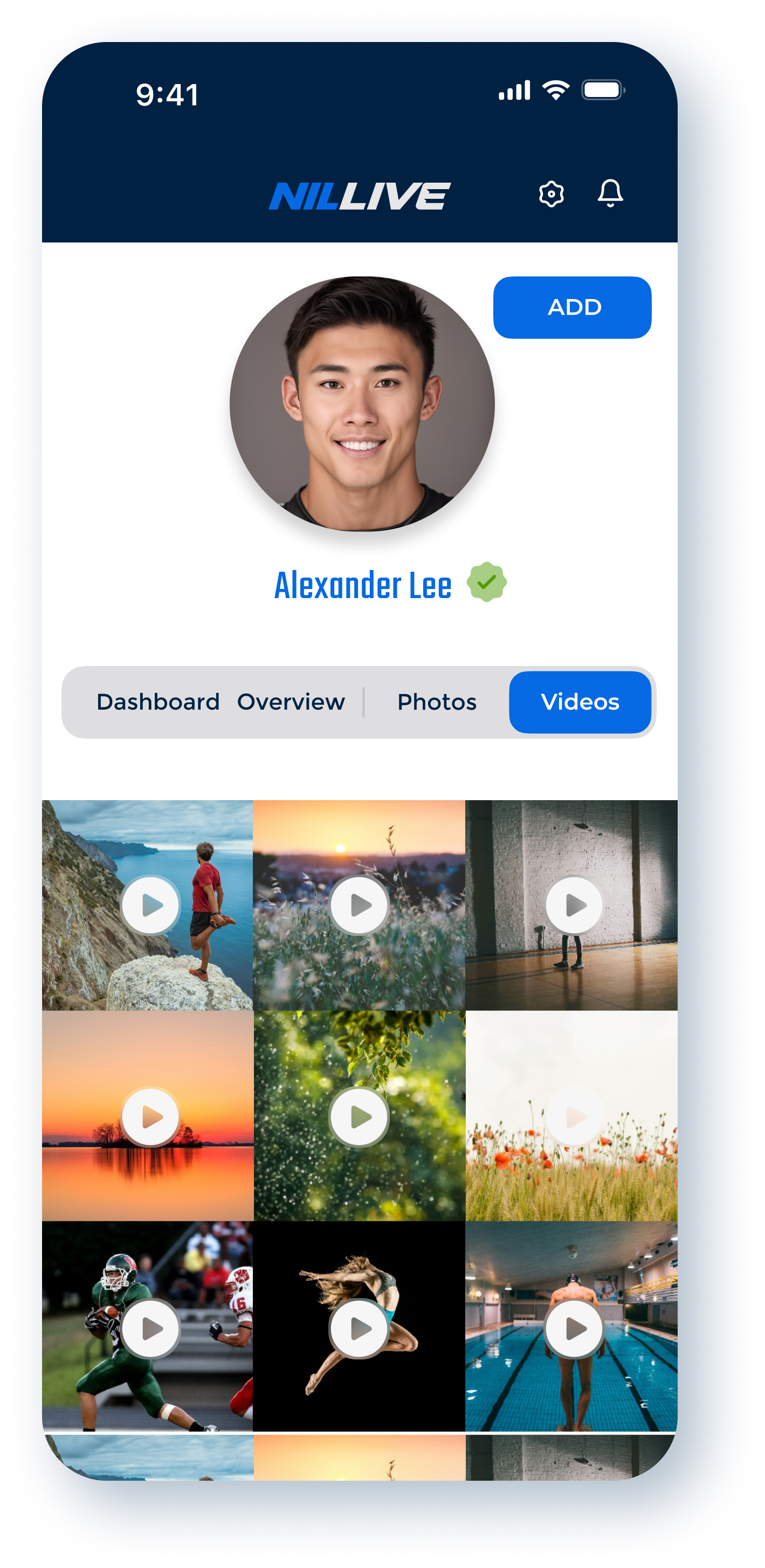Open Alexander Lee's profile picture
This screenshot has width=765, height=1568.
pos(362,404)
